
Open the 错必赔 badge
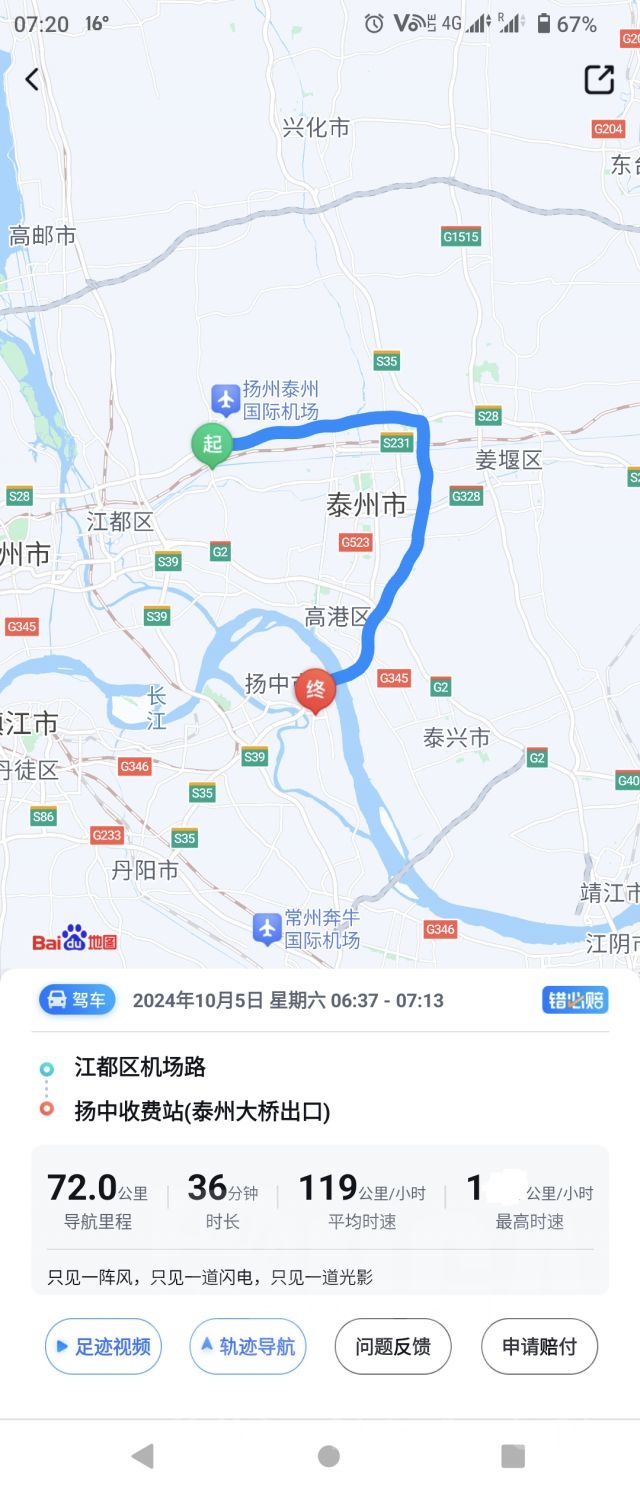coord(575,1000)
